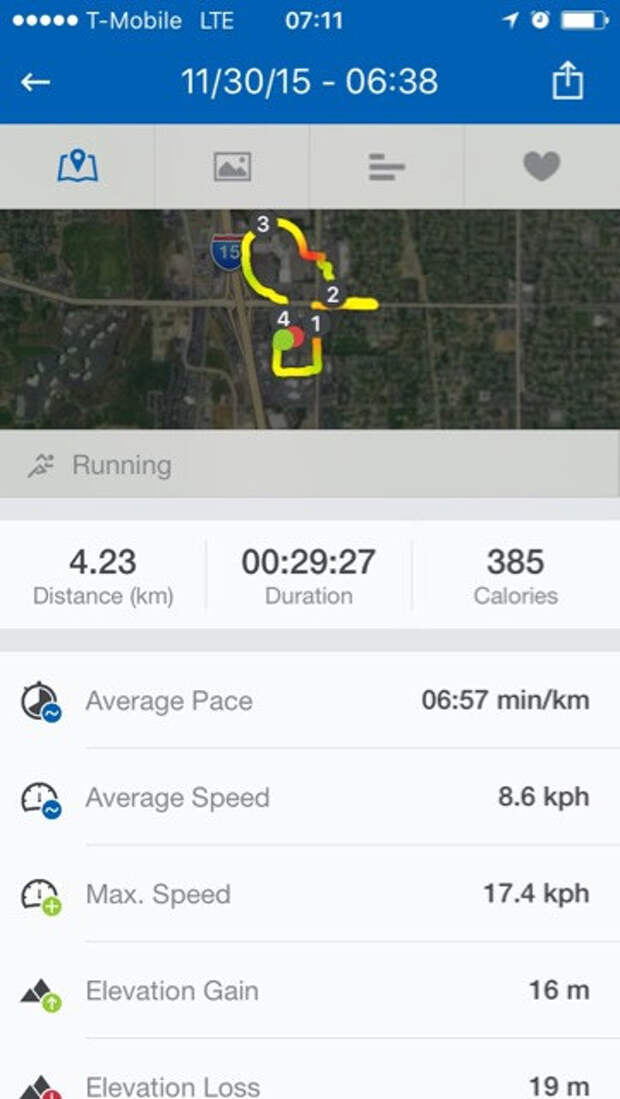
Task: Share this run activity
Action: tap(567, 82)
